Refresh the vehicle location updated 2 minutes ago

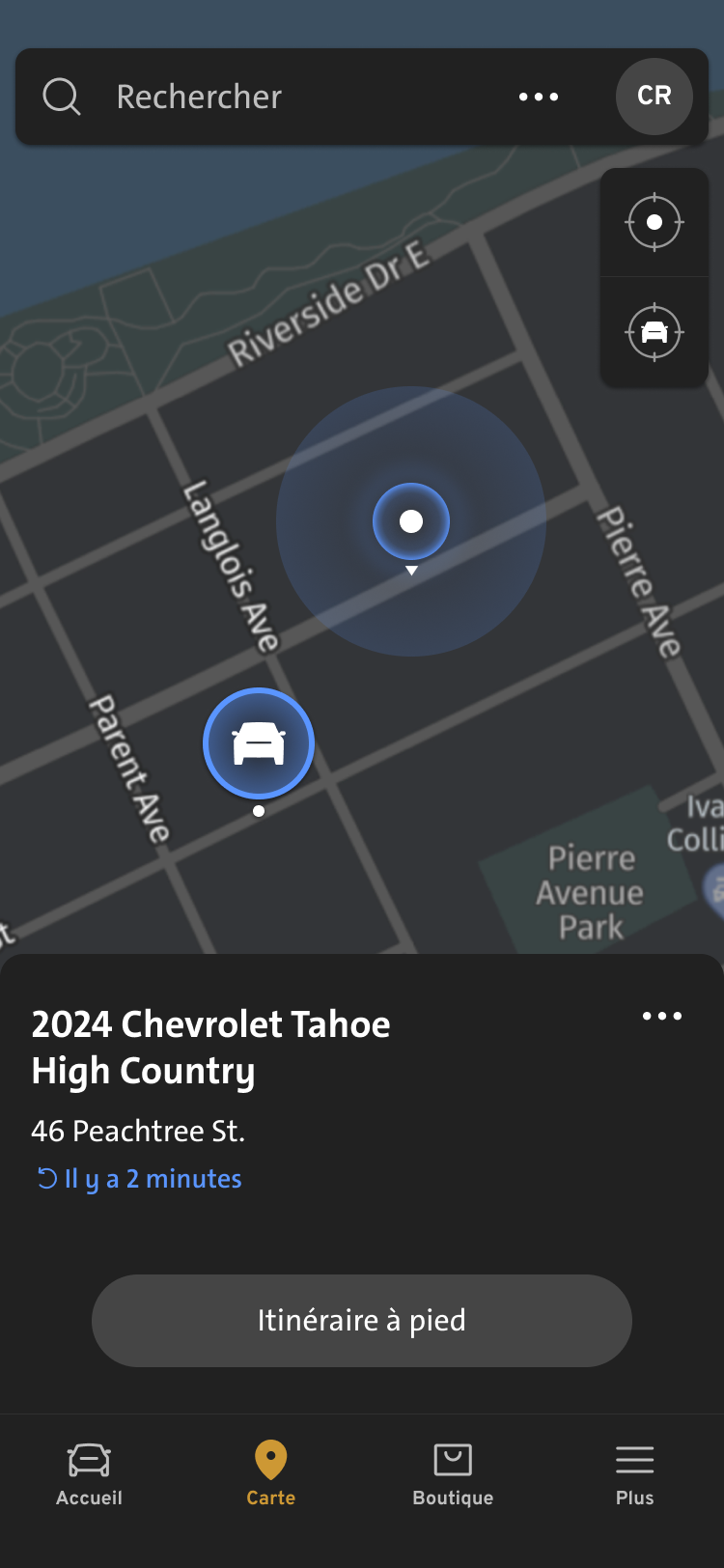(x=140, y=1179)
